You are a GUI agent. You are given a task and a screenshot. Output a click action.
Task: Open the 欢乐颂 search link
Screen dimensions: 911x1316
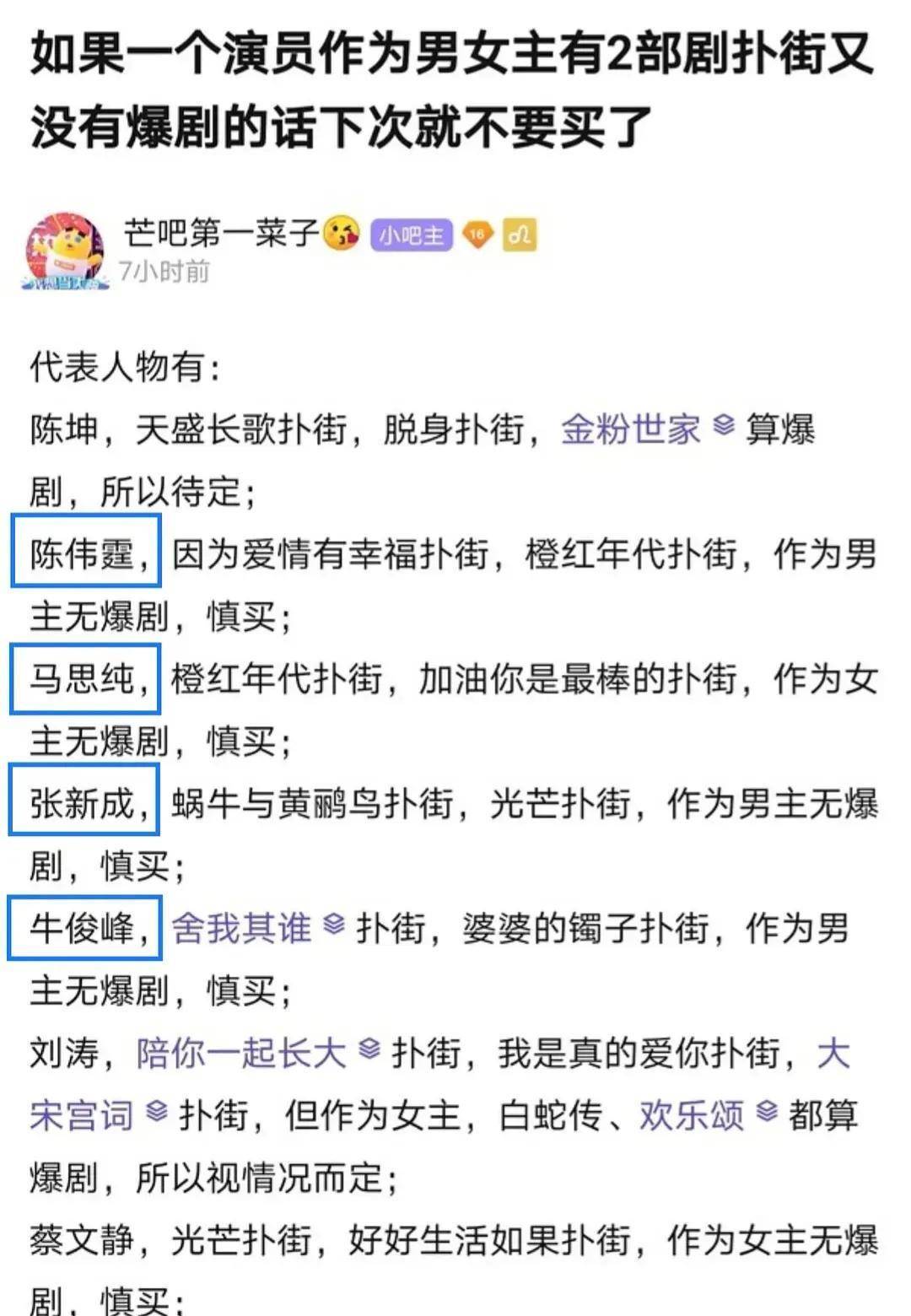pyautogui.click(x=692, y=1115)
